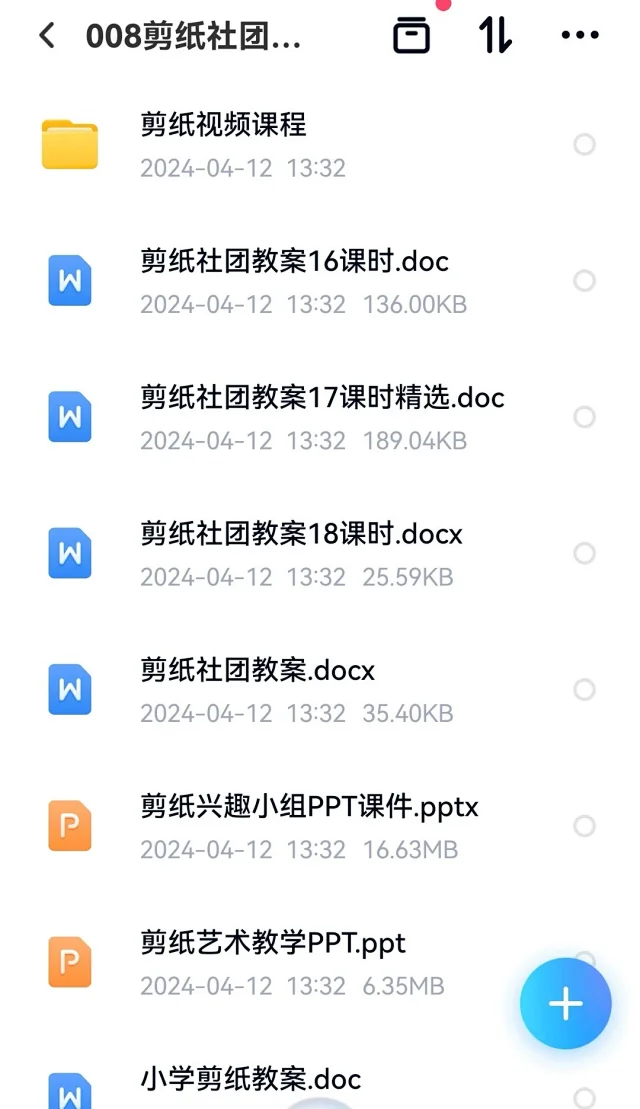Open the transfer list box icon
This screenshot has width=640, height=1109.
pyautogui.click(x=411, y=36)
